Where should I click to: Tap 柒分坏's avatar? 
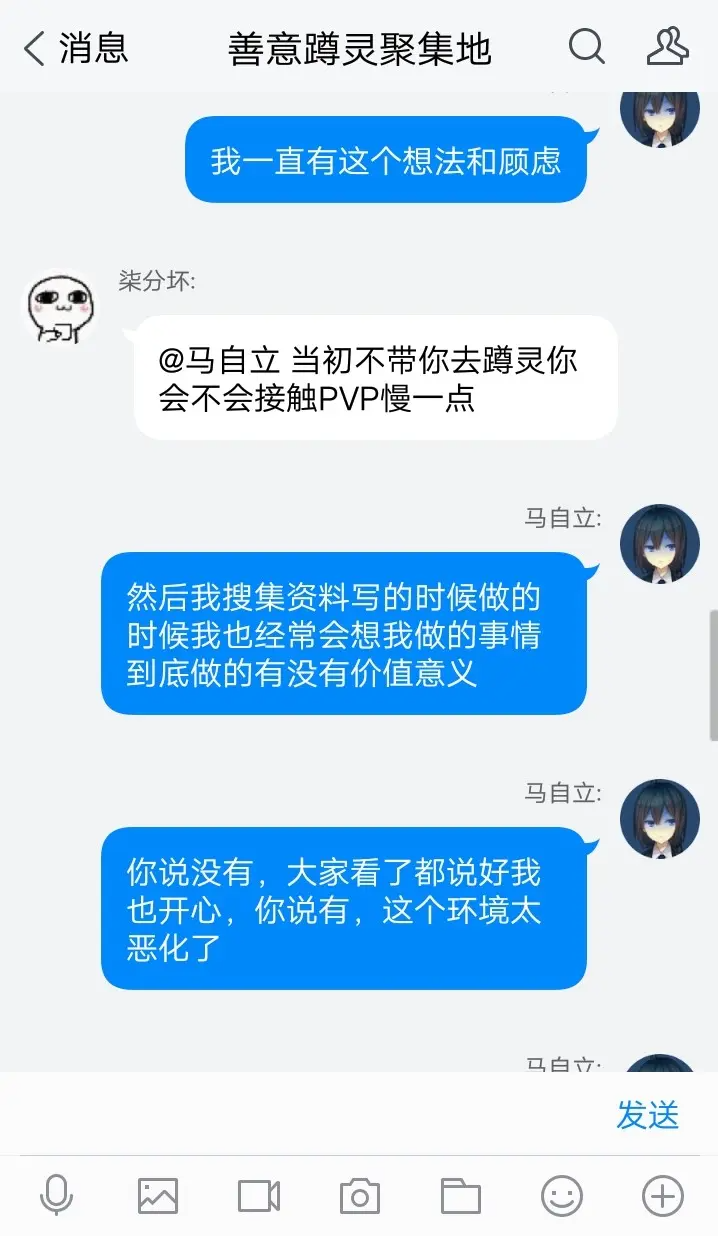59,308
